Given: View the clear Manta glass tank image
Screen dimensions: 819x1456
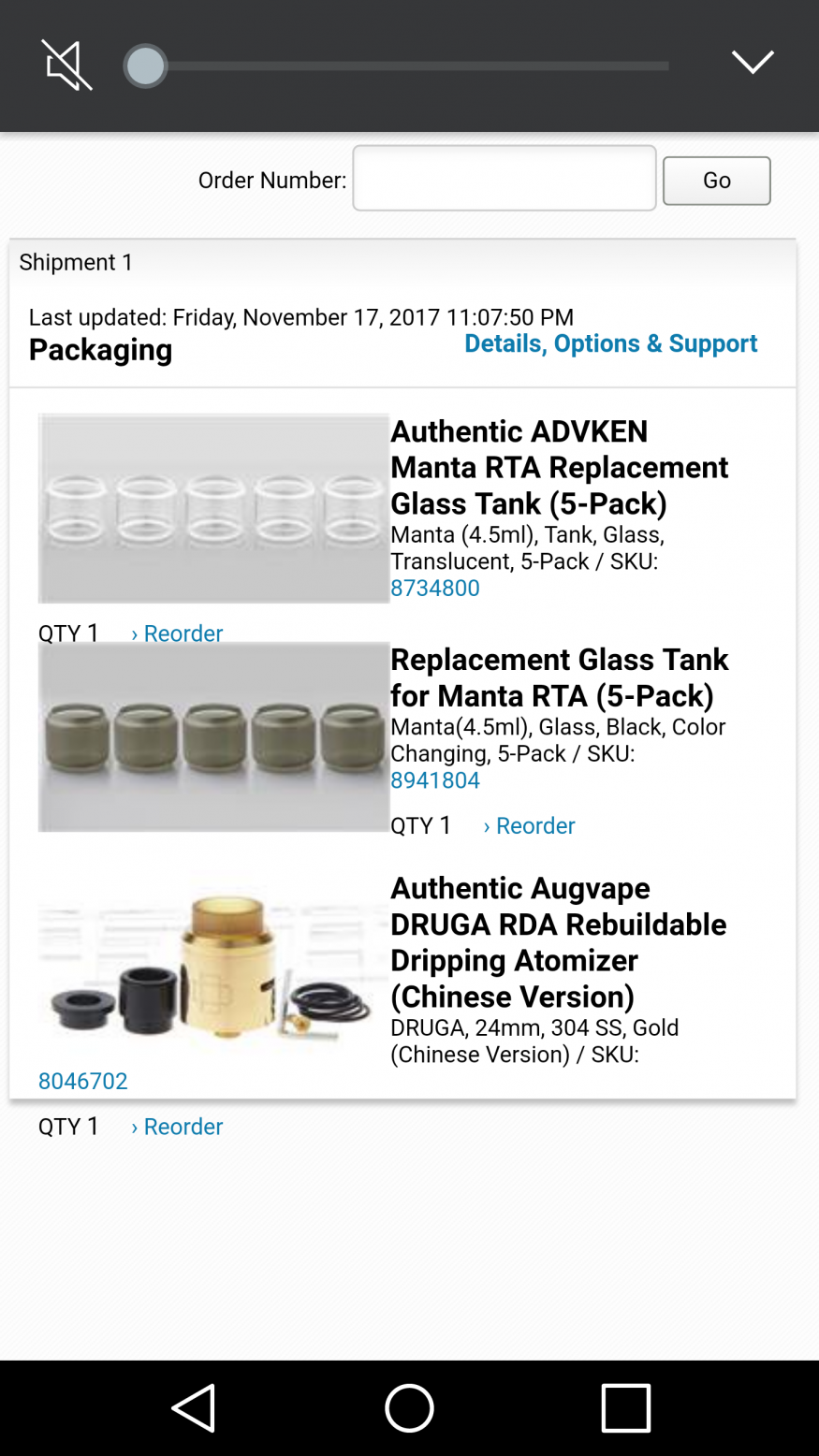Looking at the screenshot, I should point(213,508).
